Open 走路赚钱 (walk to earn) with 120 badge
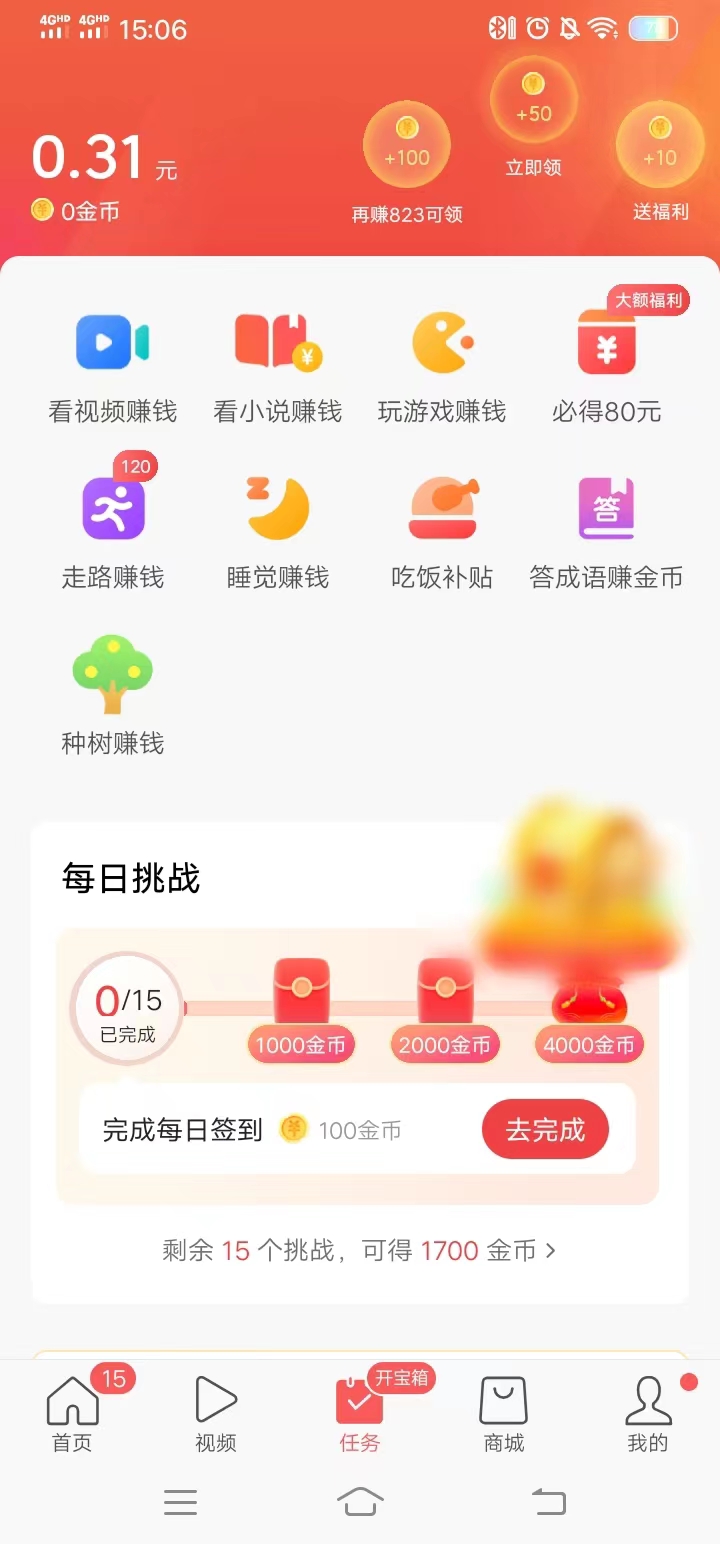Image resolution: width=720 pixels, height=1544 pixels. (x=112, y=530)
